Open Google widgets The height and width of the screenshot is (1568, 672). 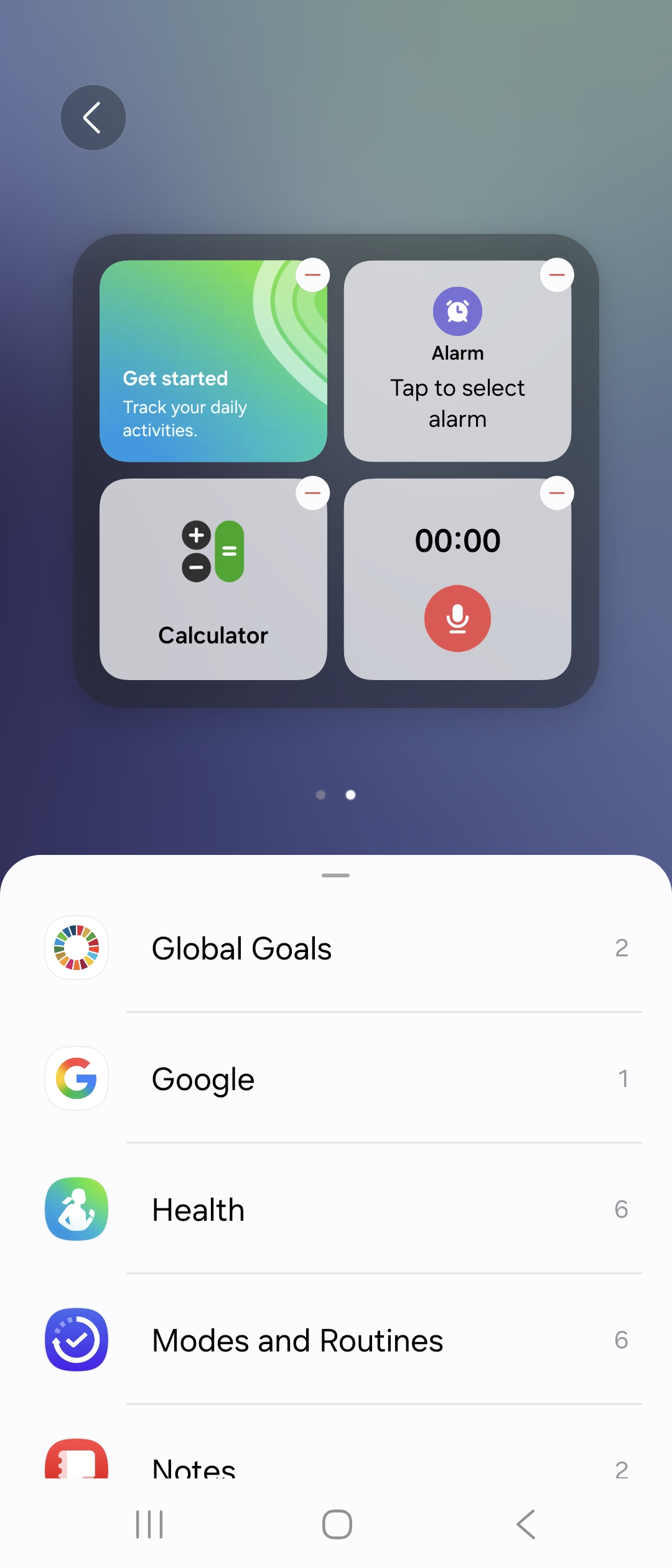coord(336,1079)
